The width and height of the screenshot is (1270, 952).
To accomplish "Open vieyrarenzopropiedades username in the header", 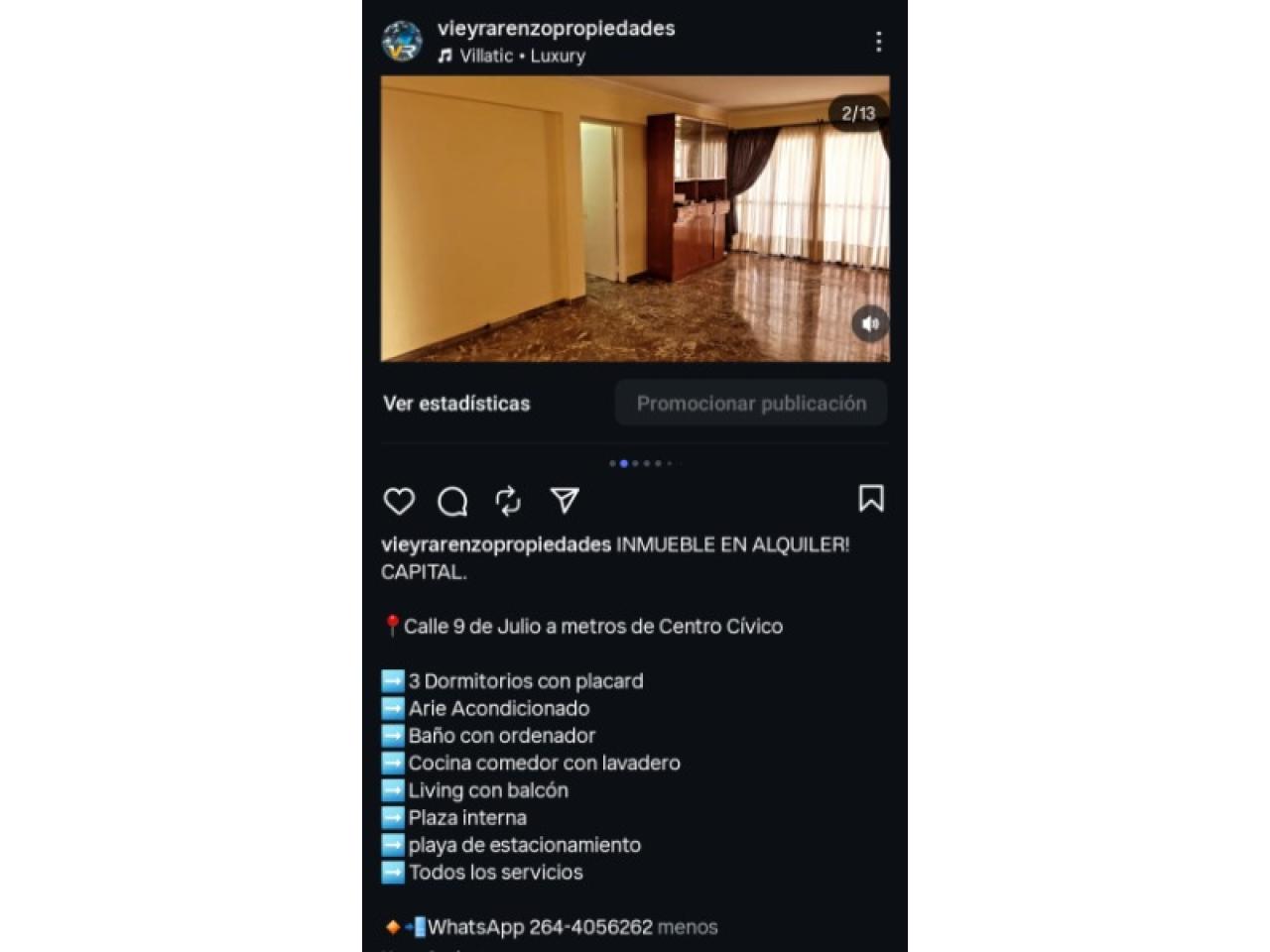I will (556, 29).
